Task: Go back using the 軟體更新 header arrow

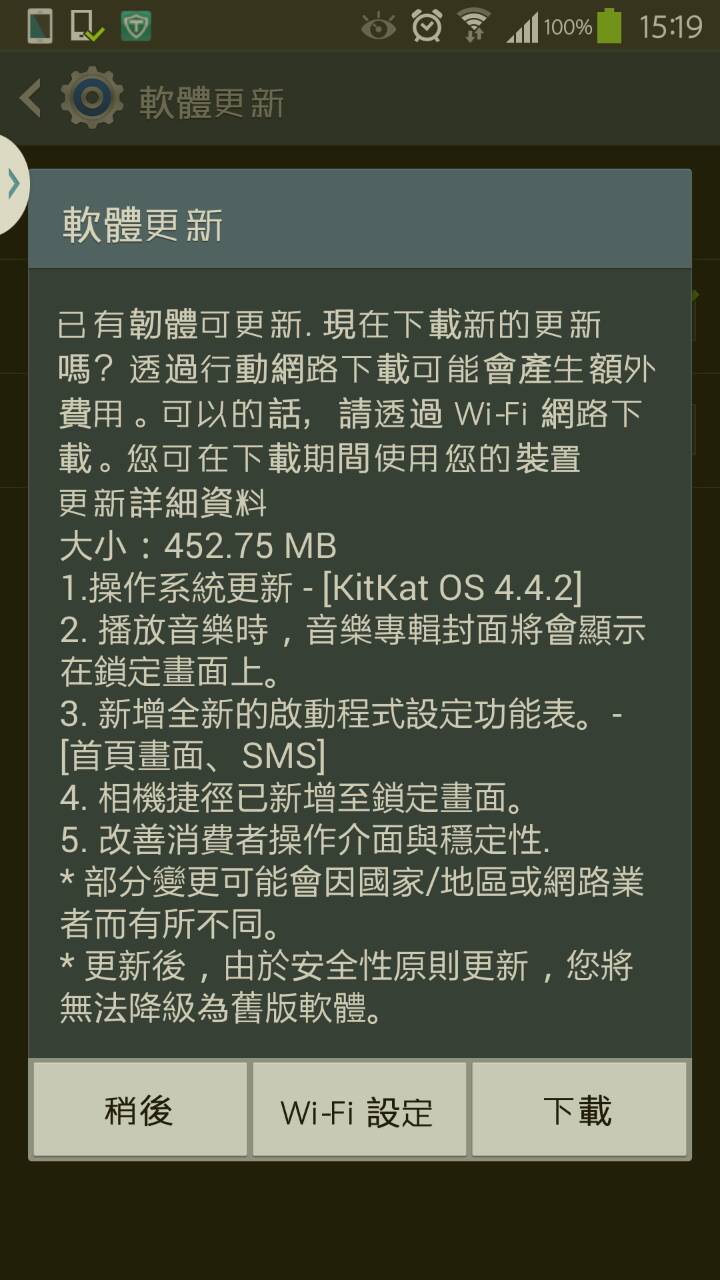Action: pos(32,99)
